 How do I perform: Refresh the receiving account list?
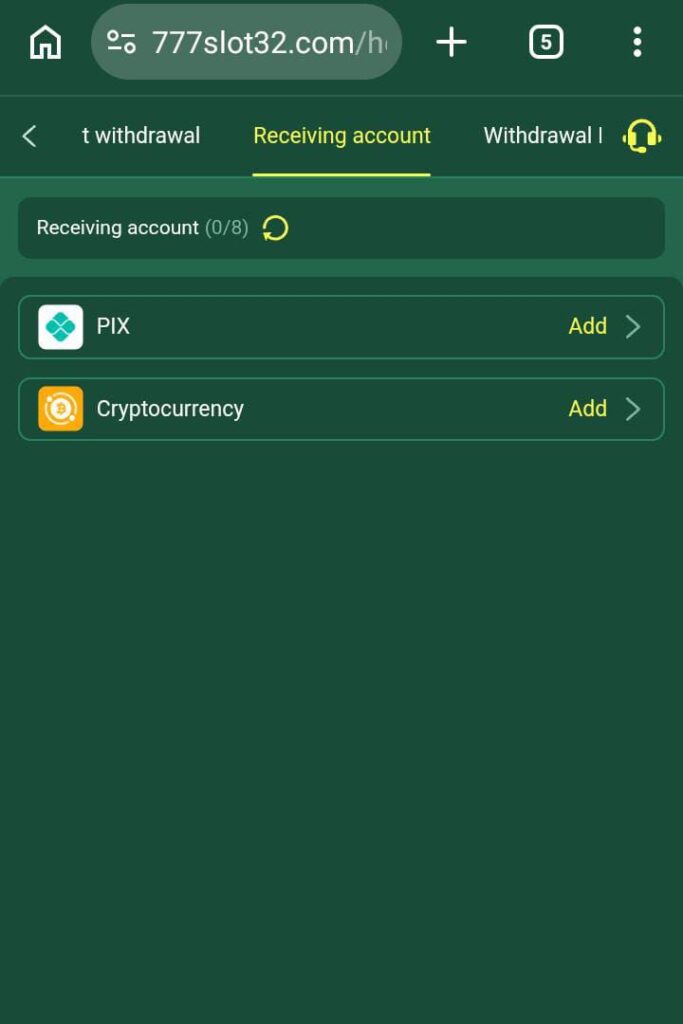click(x=275, y=228)
